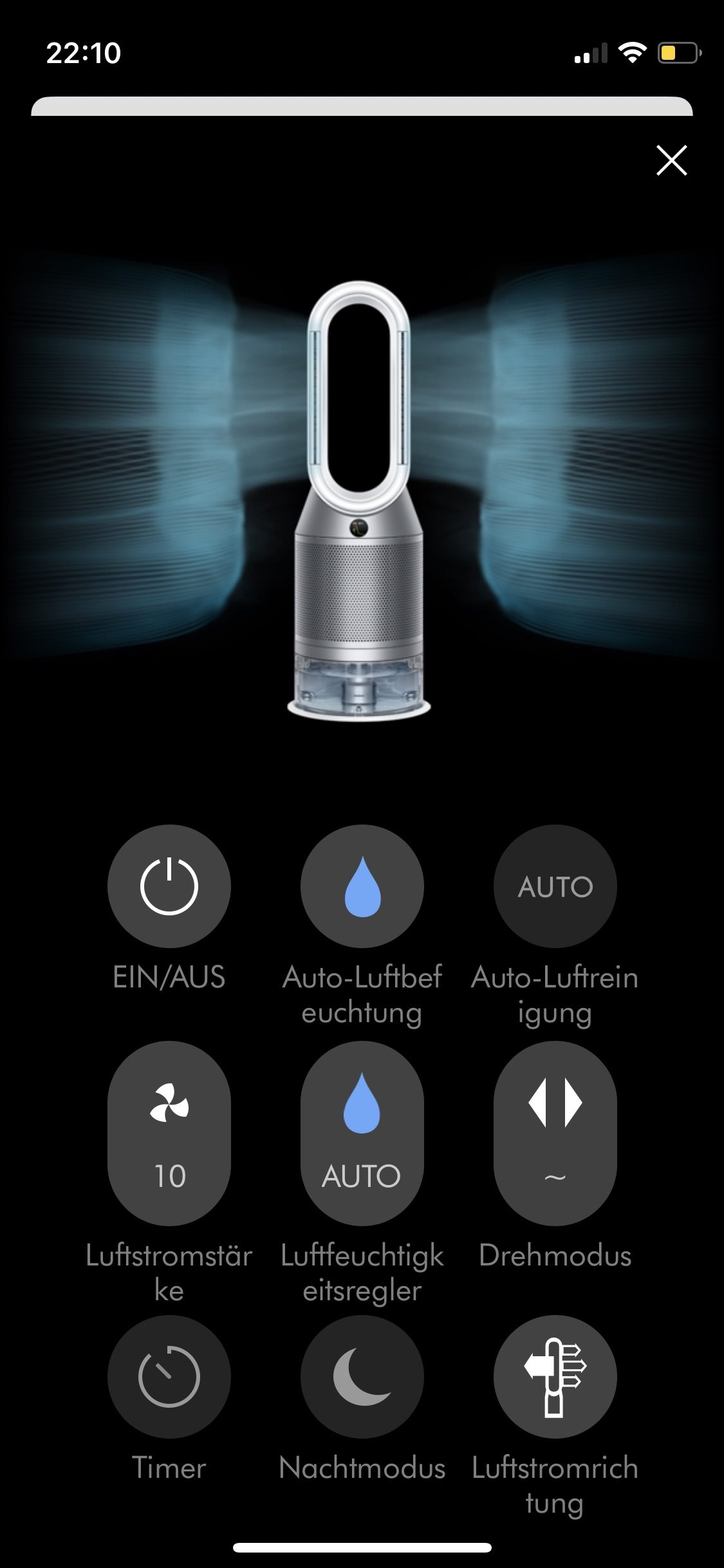
Task: Set a Timer
Action: (x=169, y=1377)
